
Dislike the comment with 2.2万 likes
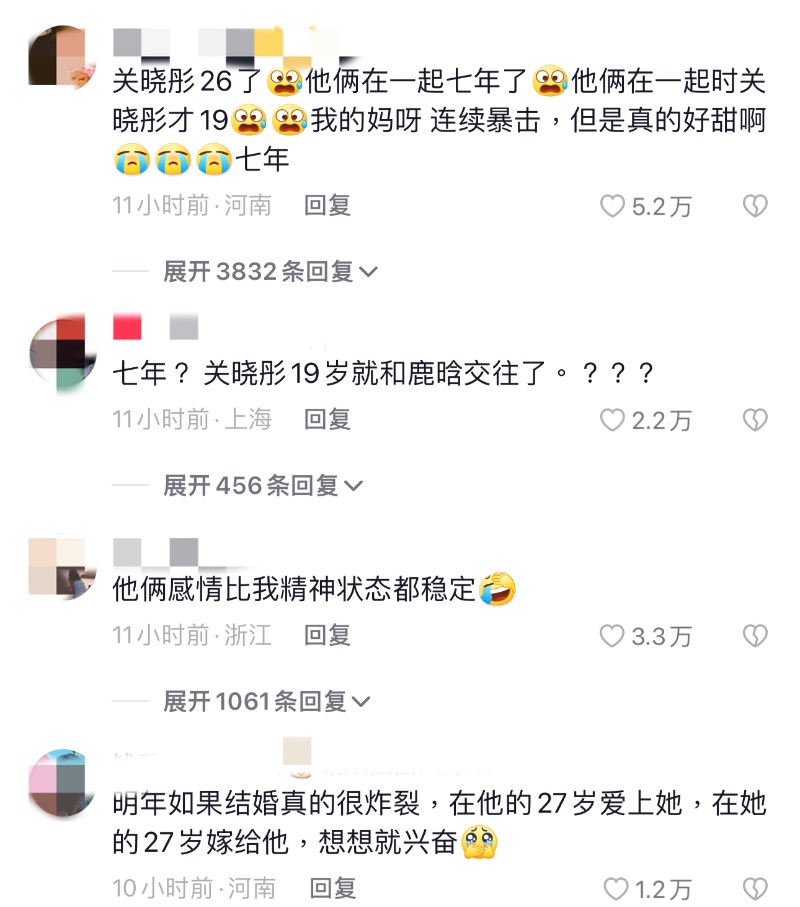click(754, 421)
